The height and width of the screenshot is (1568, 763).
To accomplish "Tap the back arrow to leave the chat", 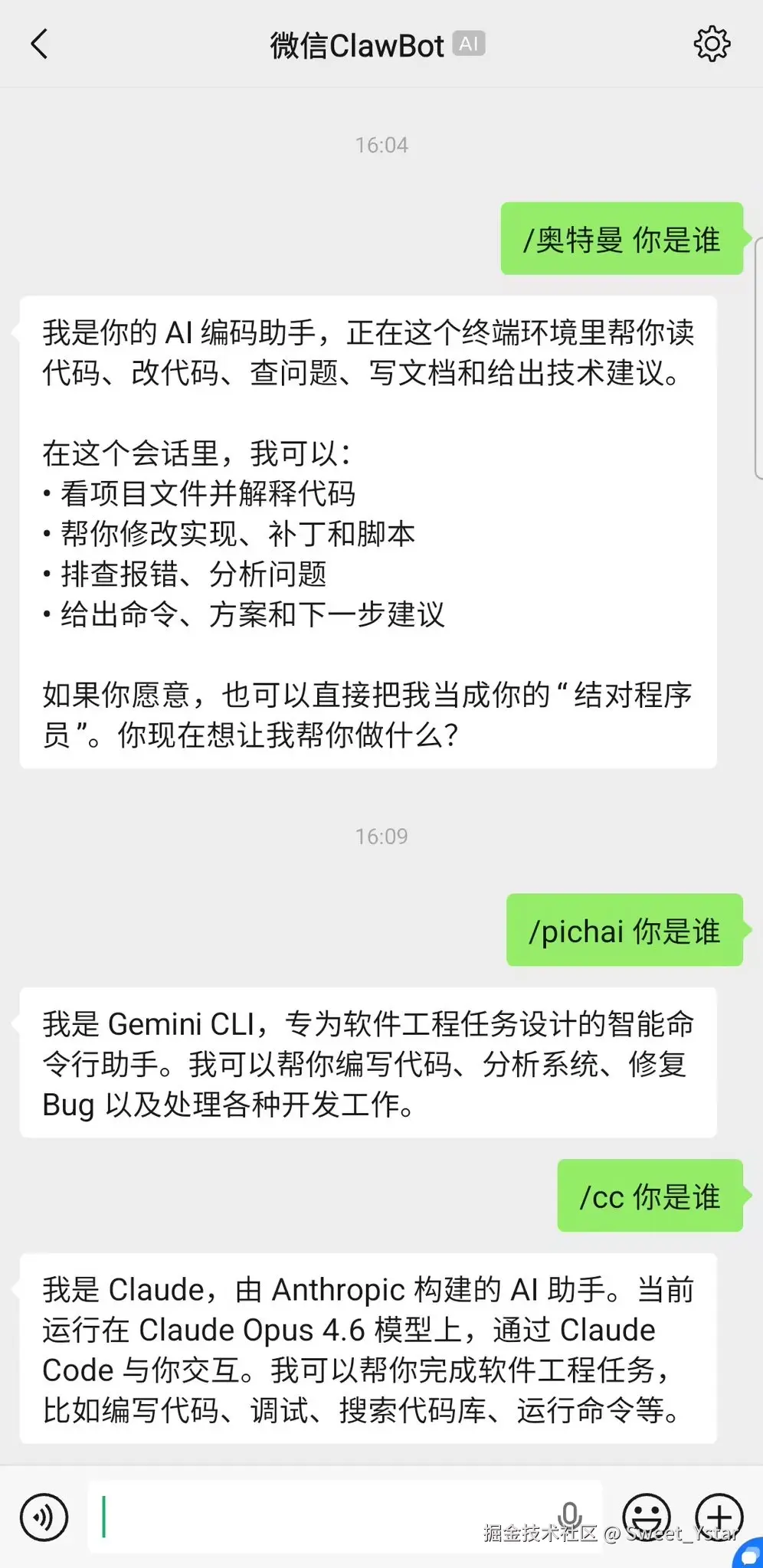I will pos(40,44).
